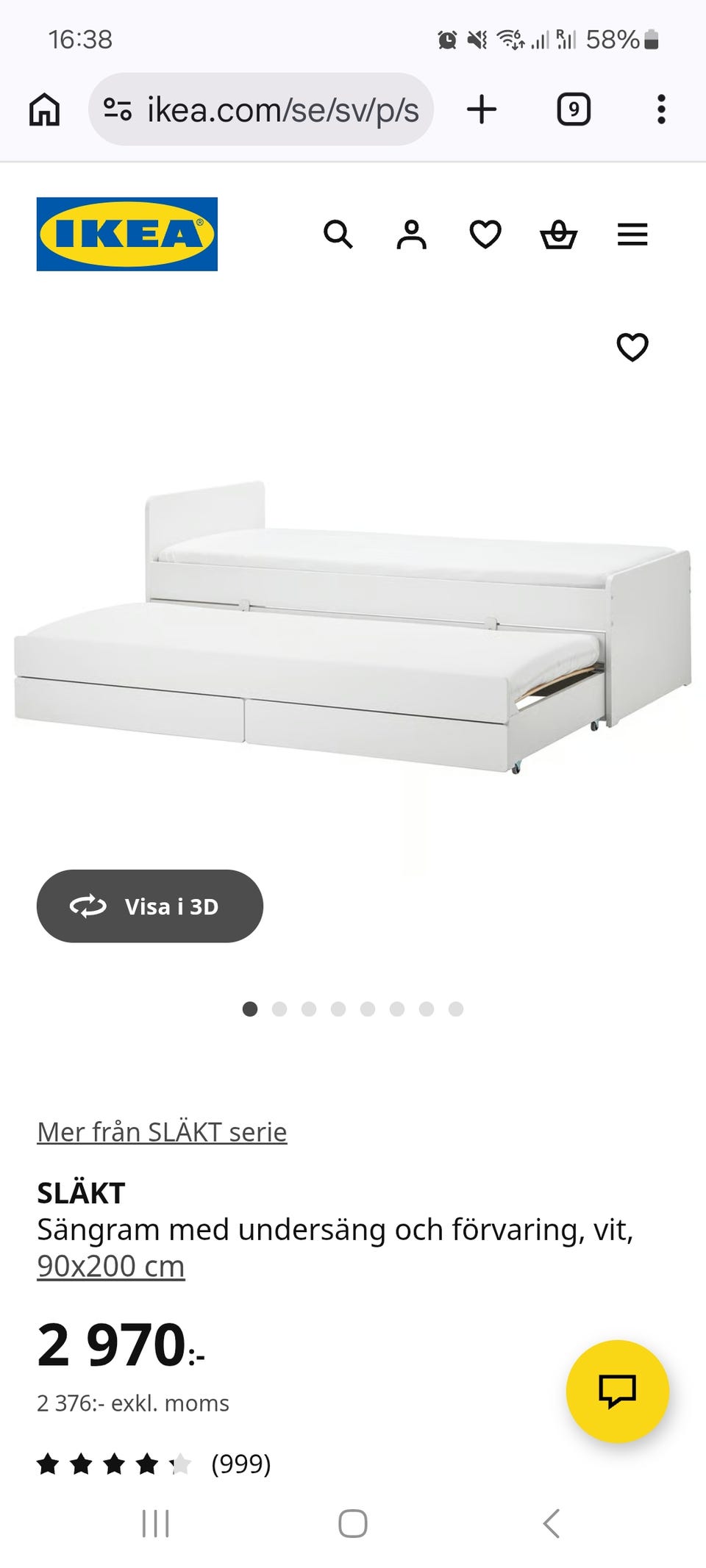Open the shopping basket
This screenshot has height=1568, width=706.
pyautogui.click(x=559, y=235)
